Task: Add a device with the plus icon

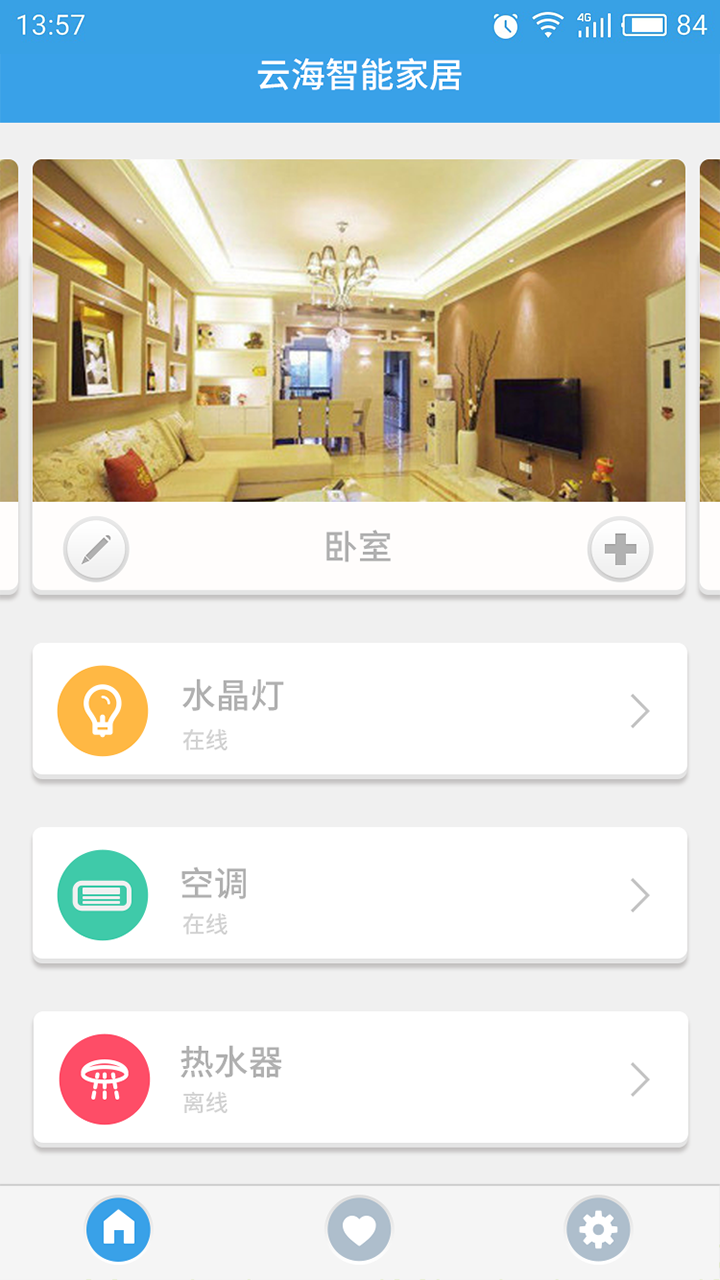Action: [620, 549]
